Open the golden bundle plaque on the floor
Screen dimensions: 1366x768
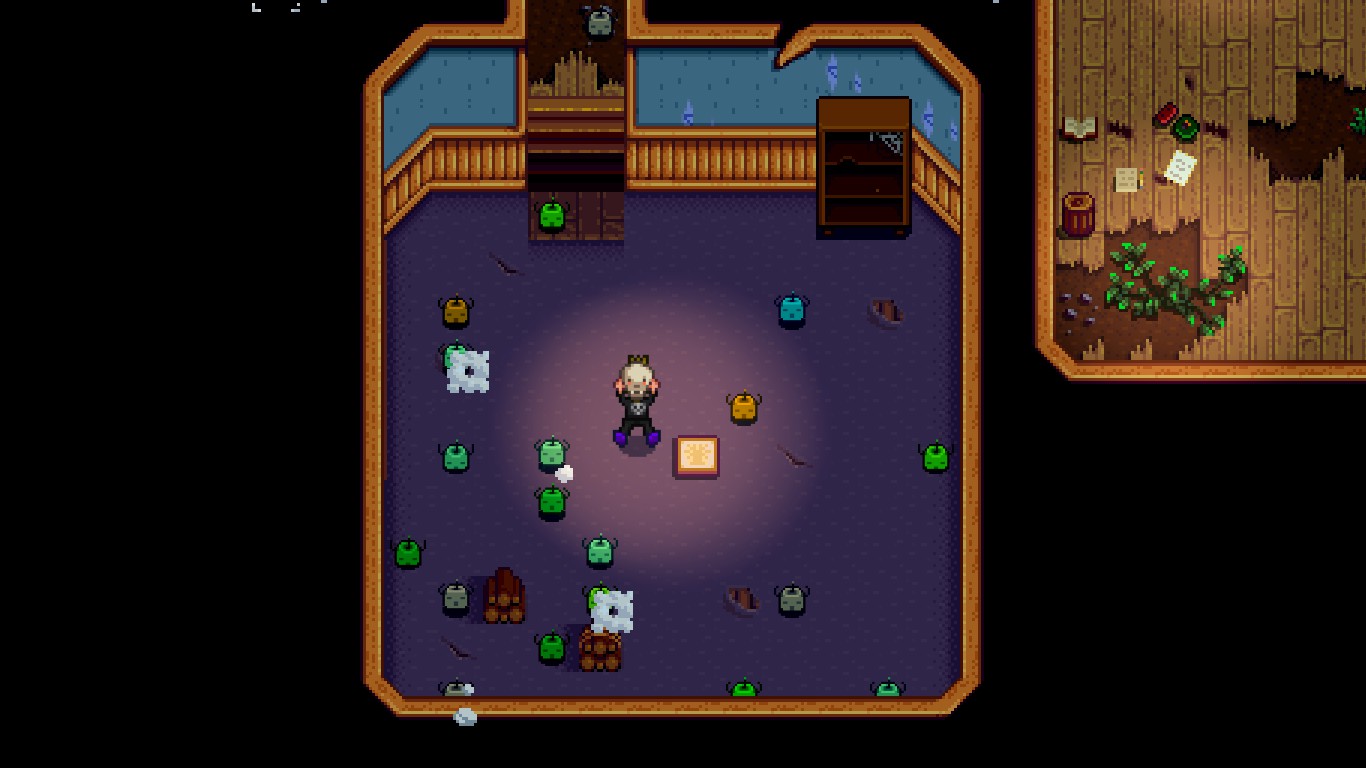coord(696,456)
